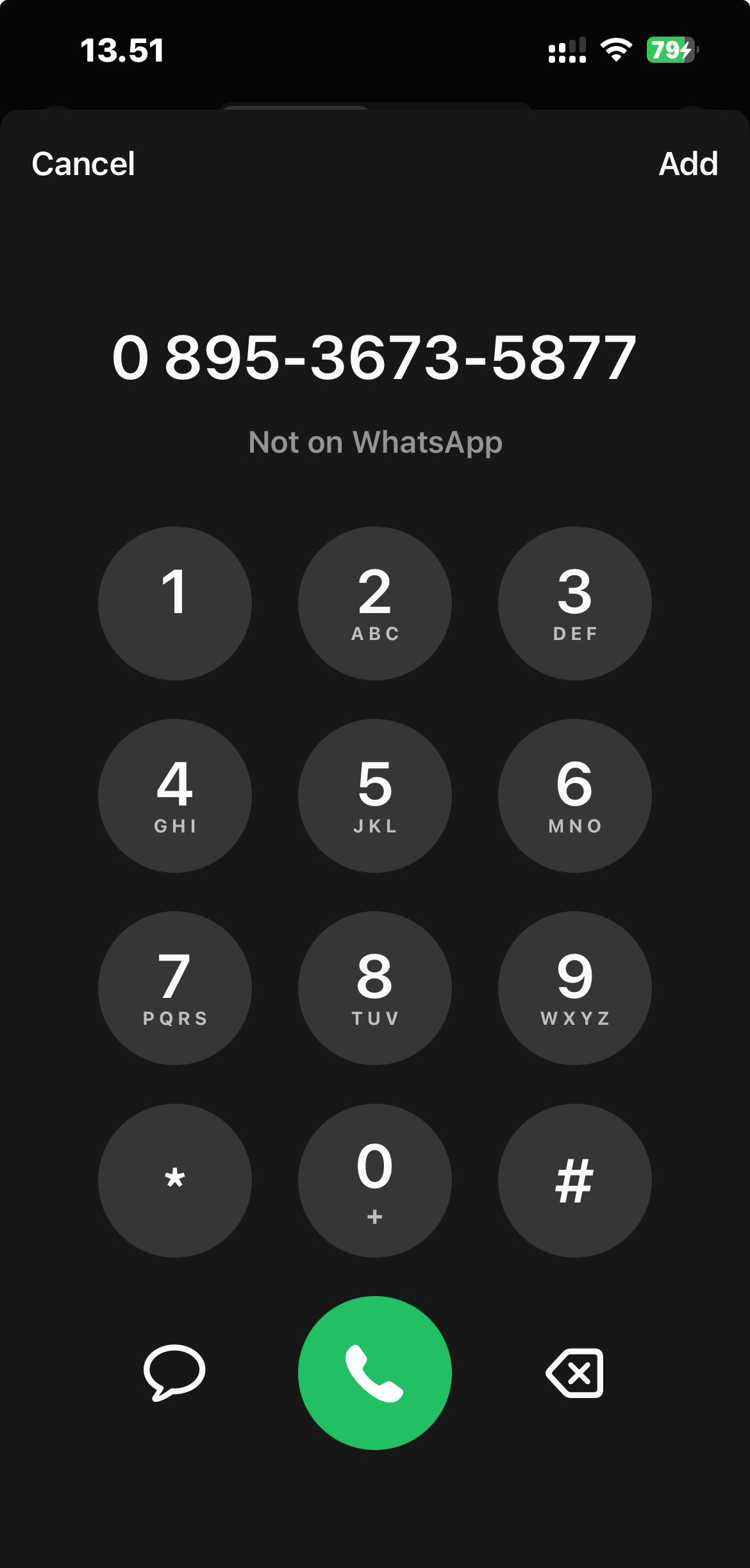Delete the last digit entered

575,1373
